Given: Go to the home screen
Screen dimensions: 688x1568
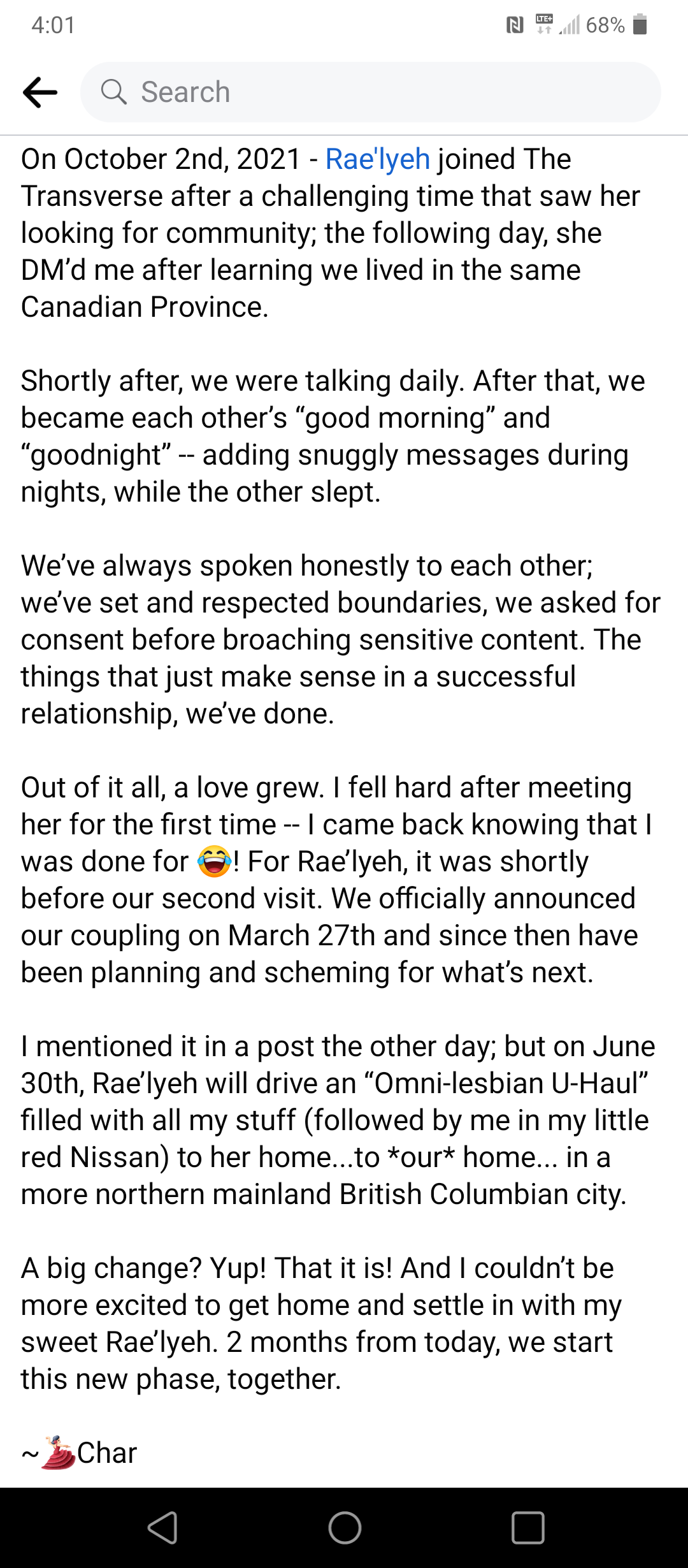Looking at the screenshot, I should [345, 1527].
